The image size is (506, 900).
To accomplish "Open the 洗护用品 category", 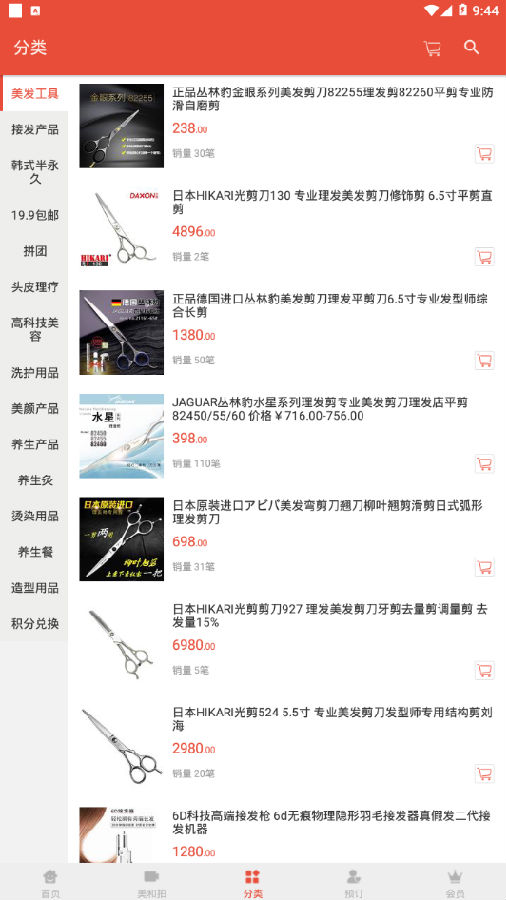I will tap(34, 373).
